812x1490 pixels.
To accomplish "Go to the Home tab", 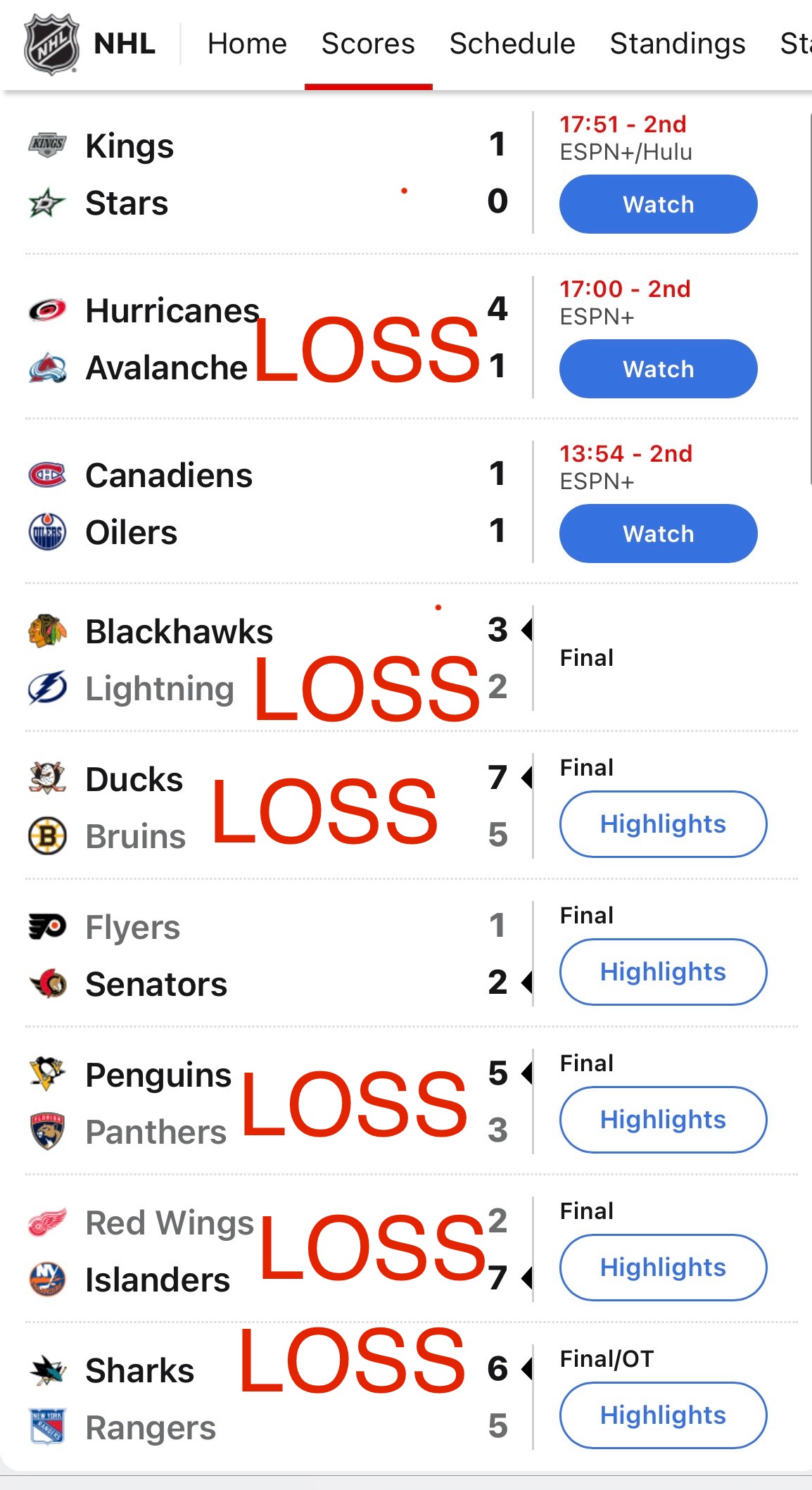I will (x=247, y=44).
